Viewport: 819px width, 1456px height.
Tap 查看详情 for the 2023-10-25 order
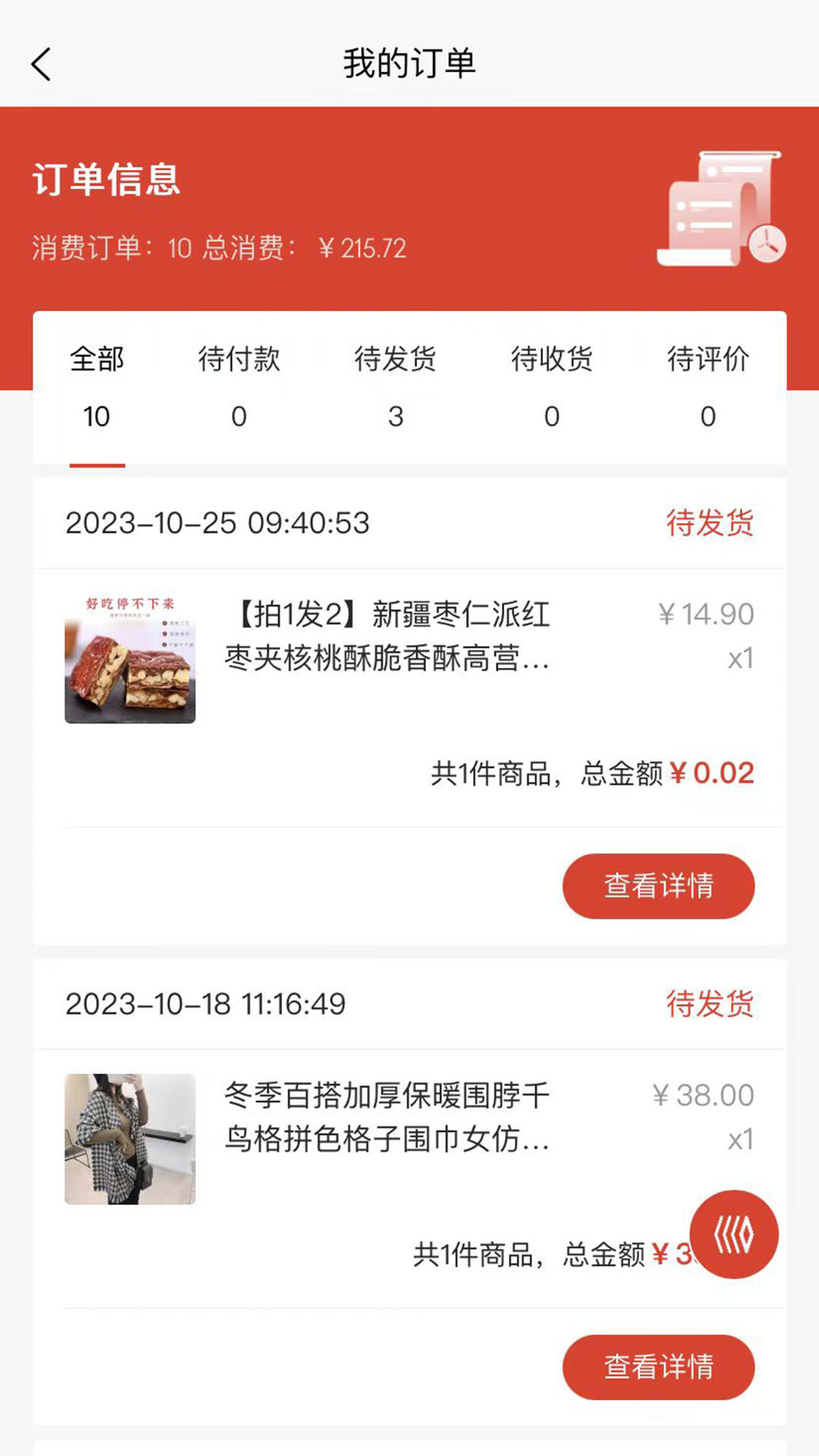658,886
